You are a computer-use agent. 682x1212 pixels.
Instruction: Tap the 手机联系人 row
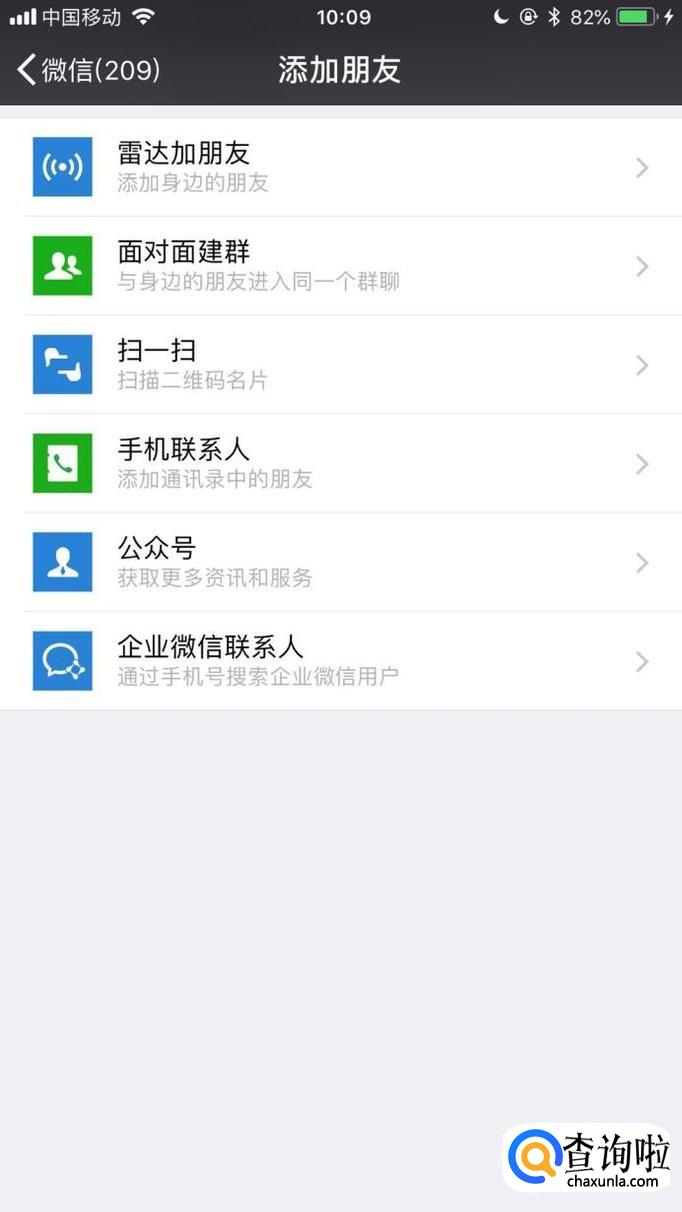(x=340, y=464)
